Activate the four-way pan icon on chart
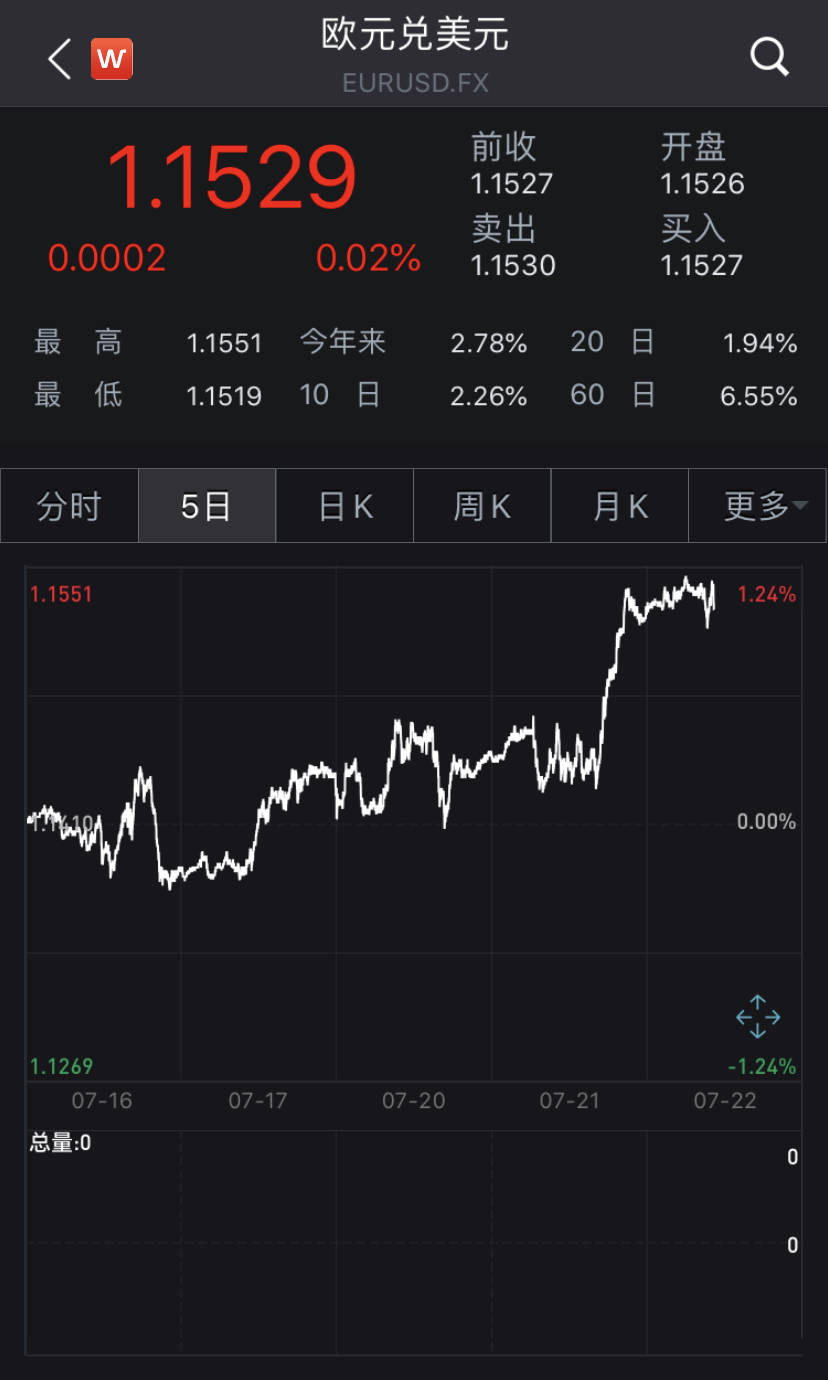The width and height of the screenshot is (828, 1380). (758, 1016)
